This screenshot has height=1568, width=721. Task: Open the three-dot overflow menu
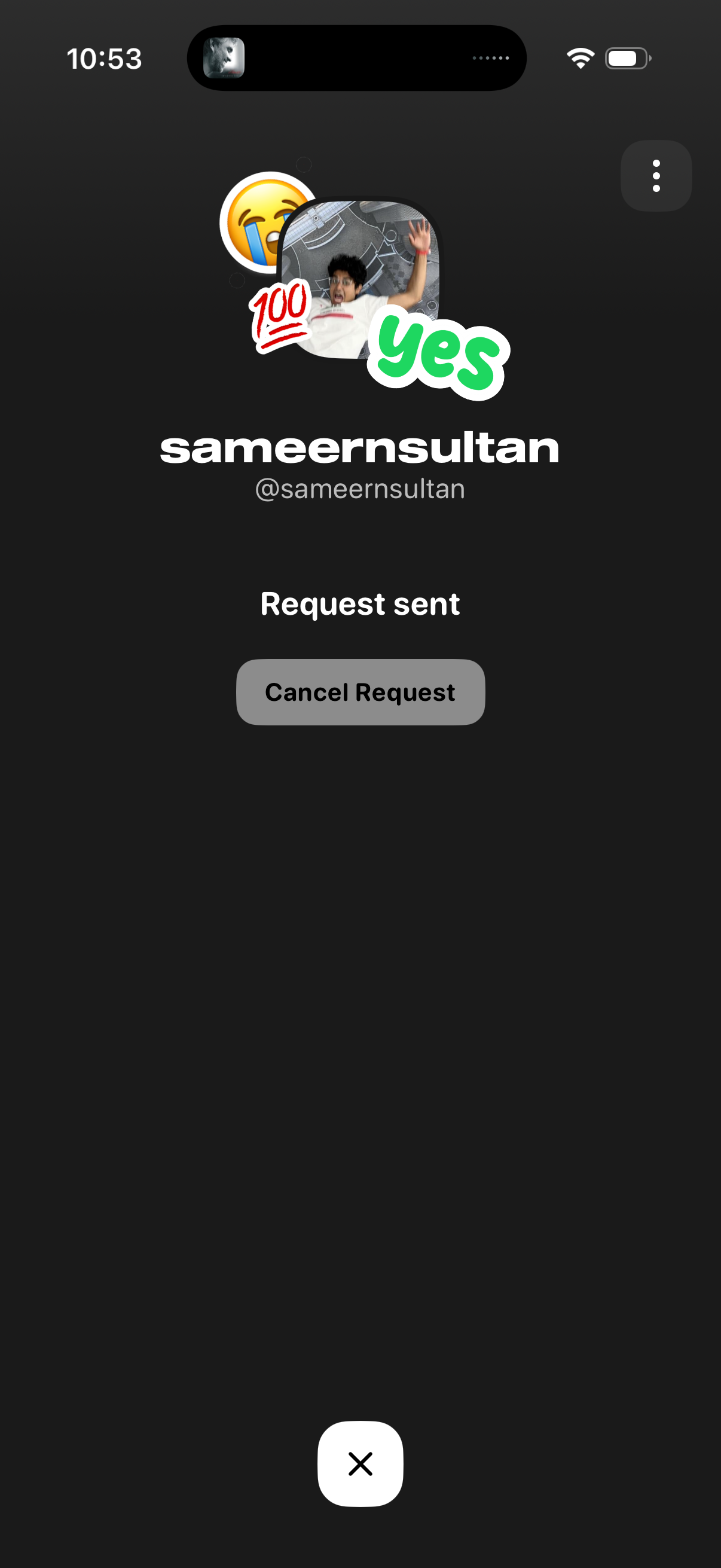coord(655,176)
